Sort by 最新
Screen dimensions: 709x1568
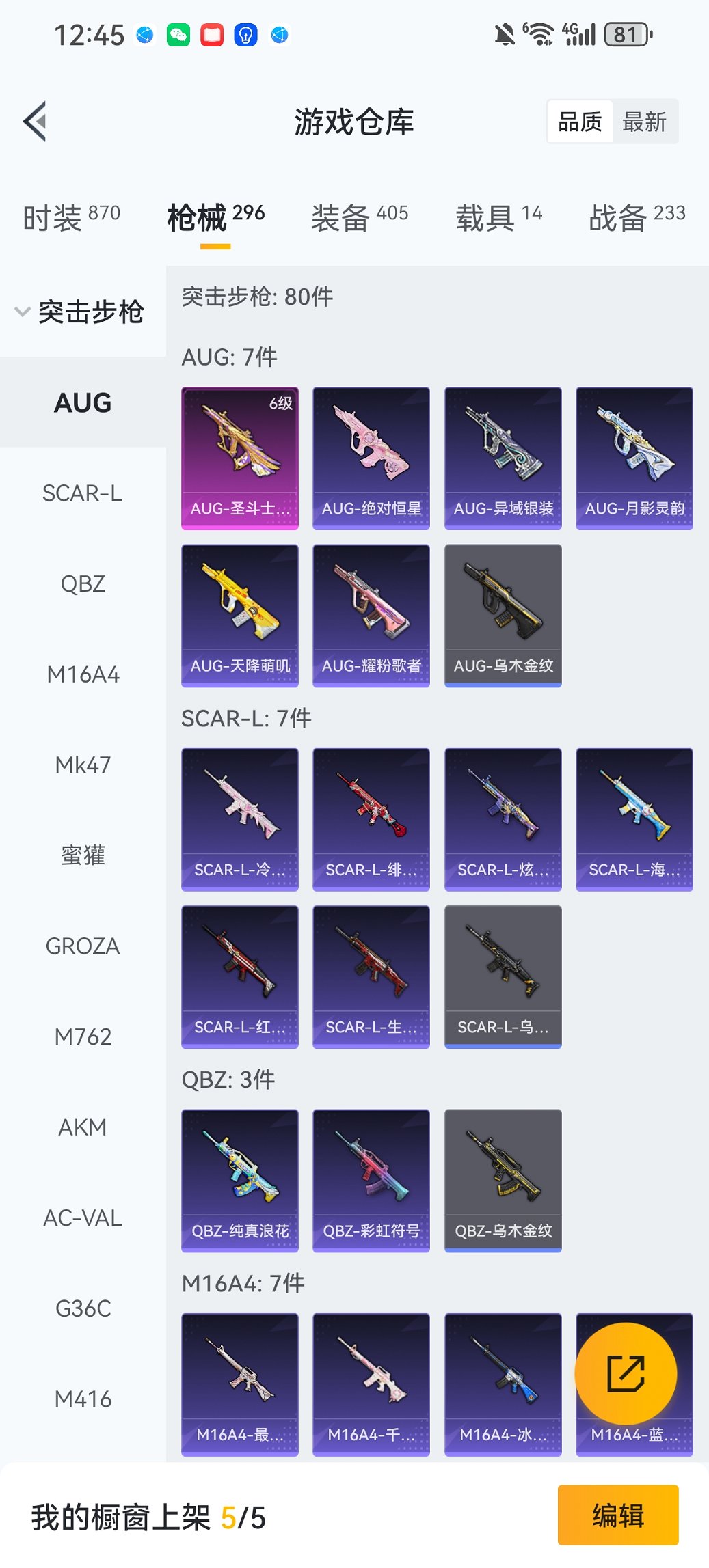[x=644, y=122]
